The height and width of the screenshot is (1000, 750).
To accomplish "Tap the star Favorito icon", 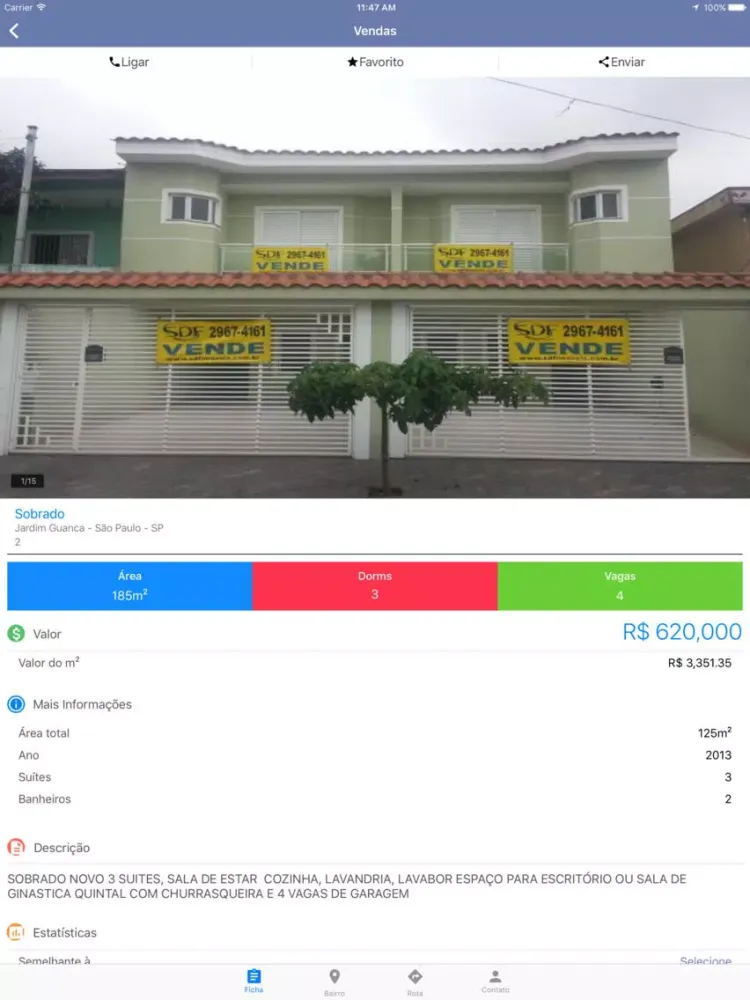I will pos(352,61).
